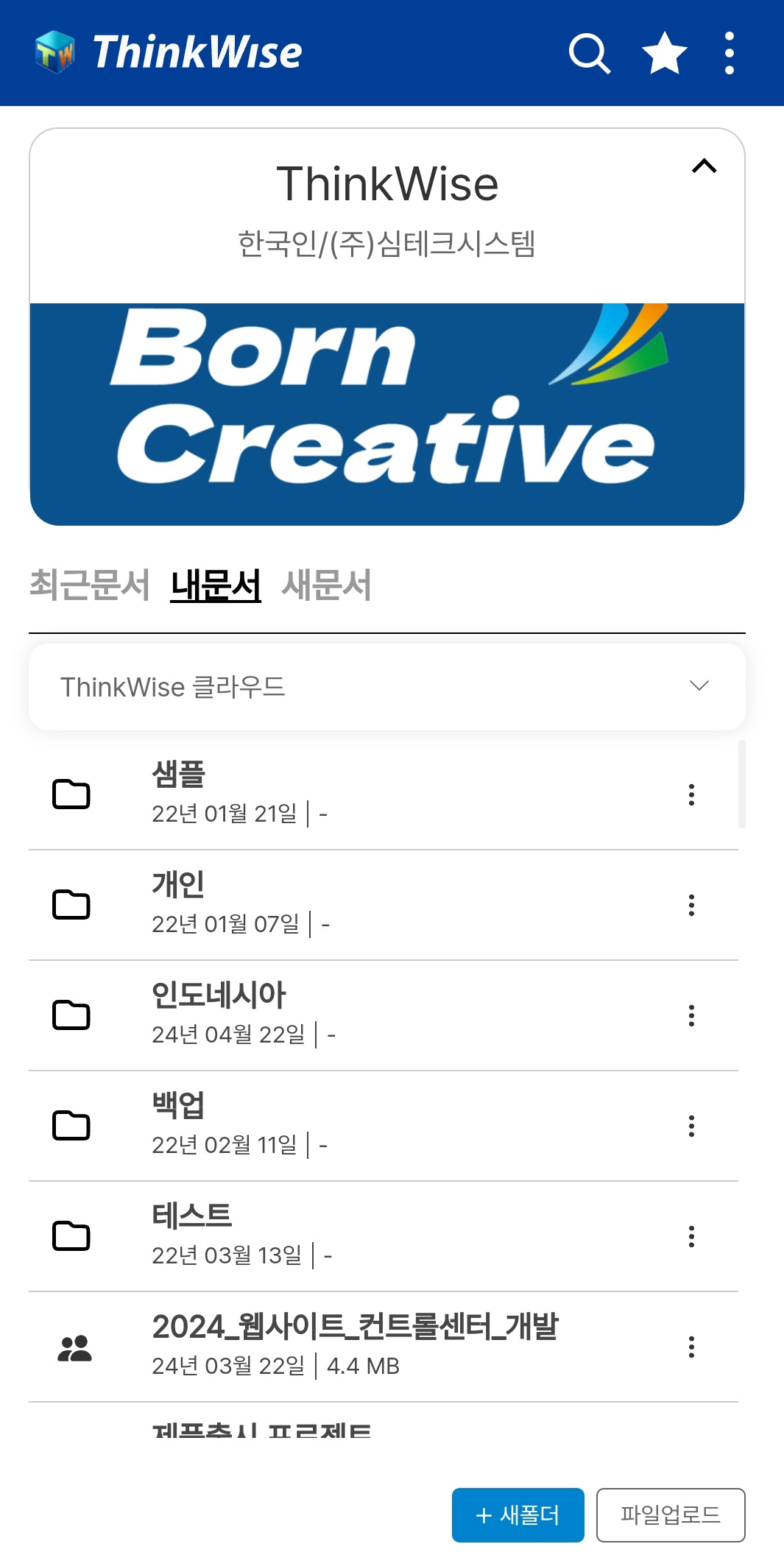Image resolution: width=784 pixels, height=1555 pixels.
Task: Show more options for the 샘플 folder
Action: pos(691,794)
